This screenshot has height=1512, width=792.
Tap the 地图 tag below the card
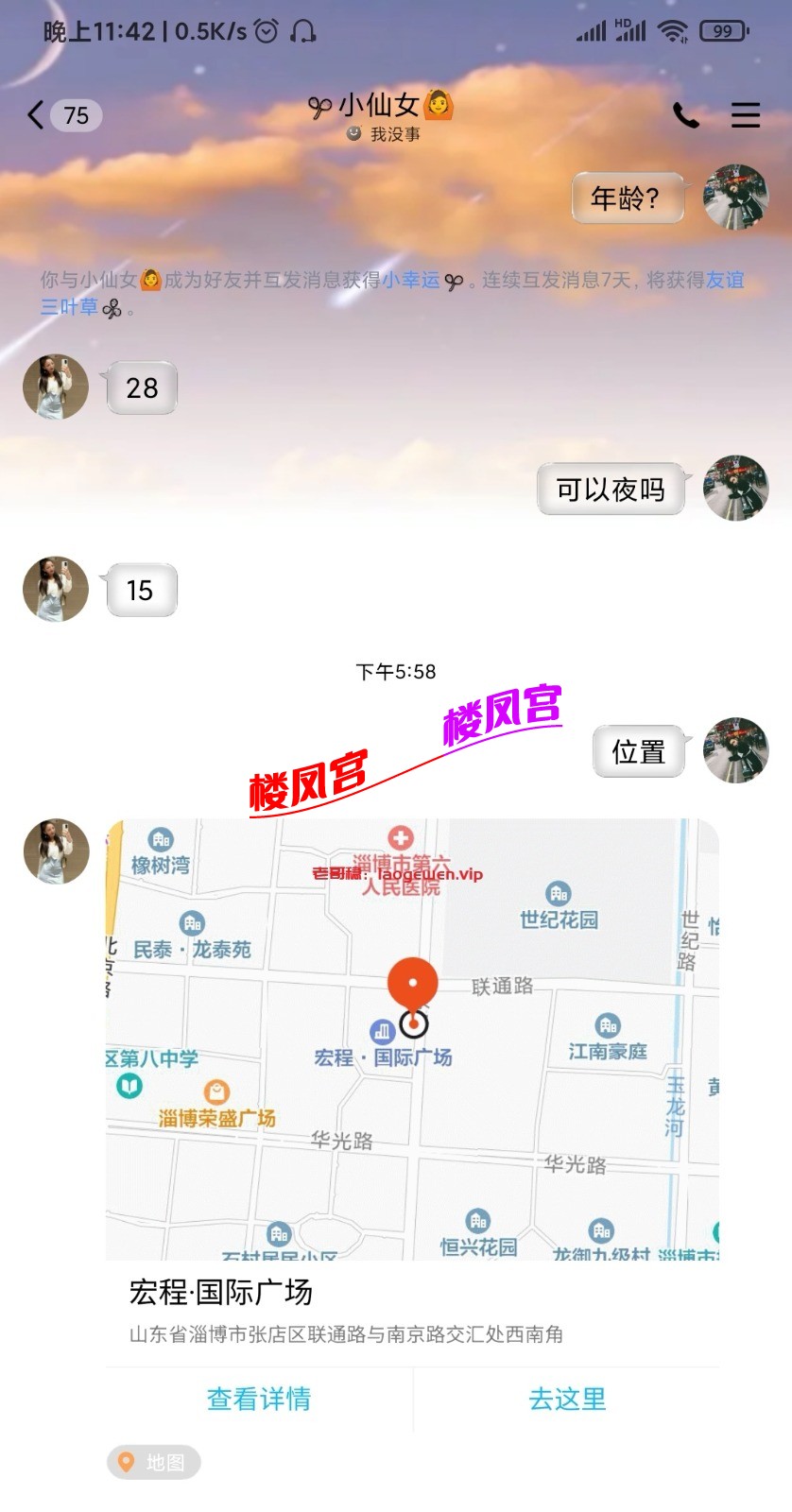153,1462
